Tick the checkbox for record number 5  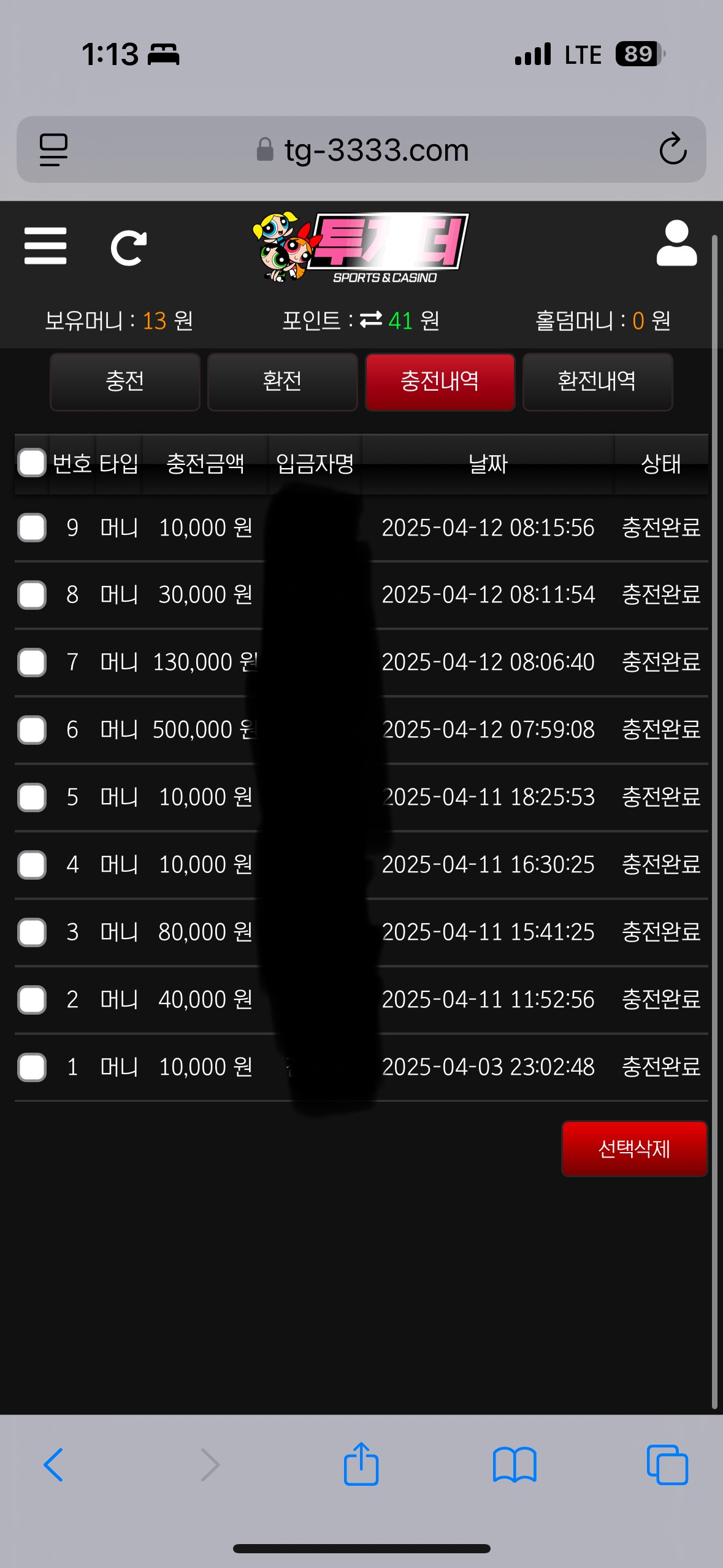32,797
